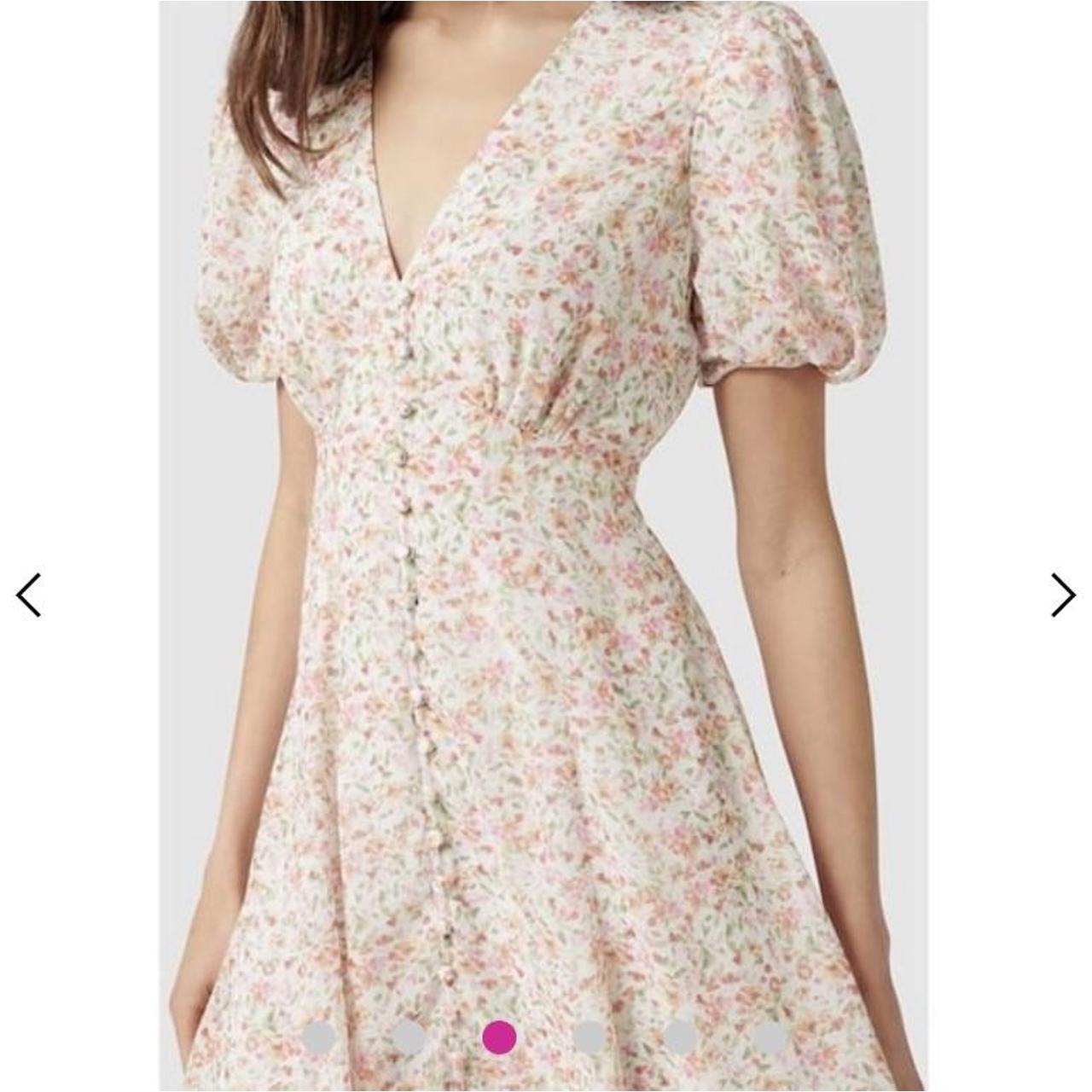Jump to the fifth photo indicator dot
This screenshot has width=1092, height=1092.
679,1037
